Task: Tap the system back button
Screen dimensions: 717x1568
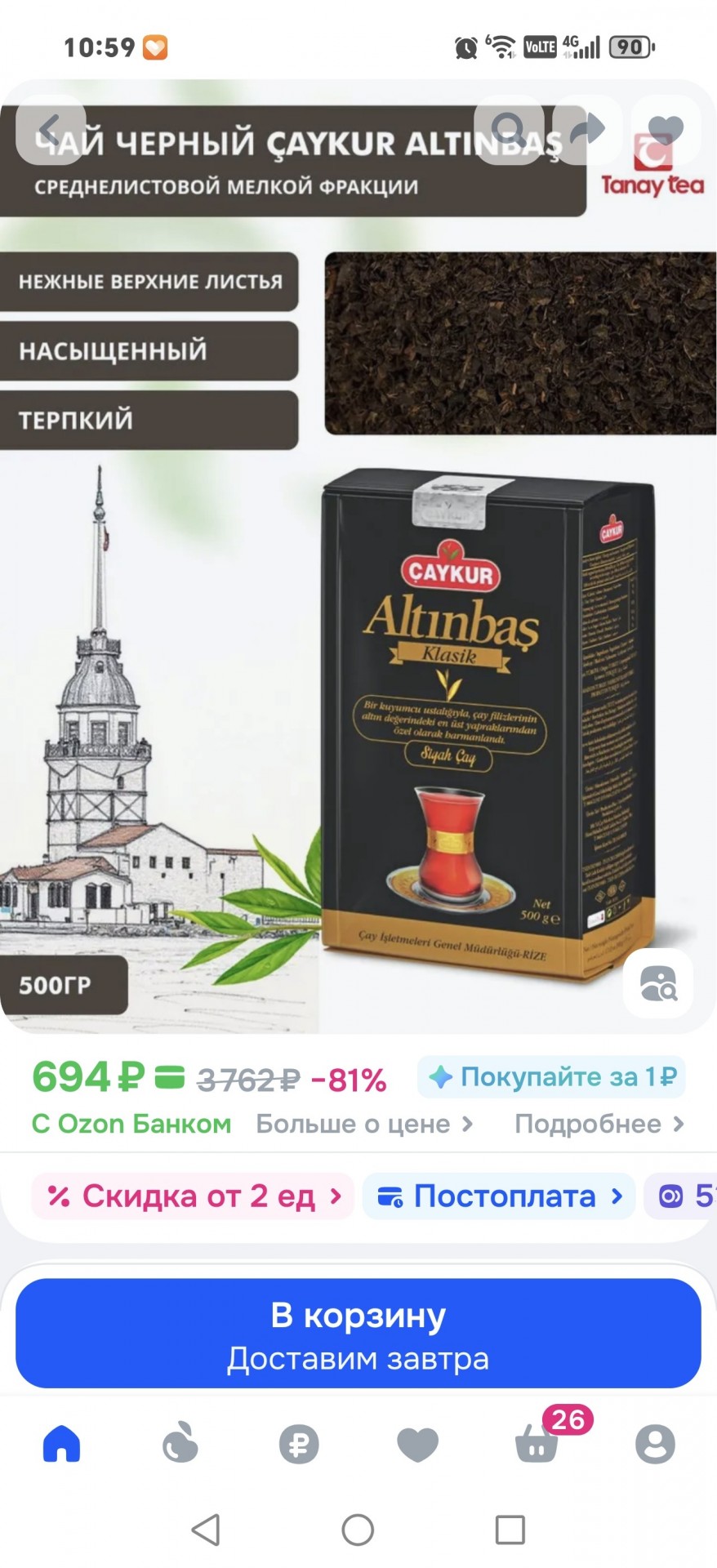Action: coord(206,1530)
